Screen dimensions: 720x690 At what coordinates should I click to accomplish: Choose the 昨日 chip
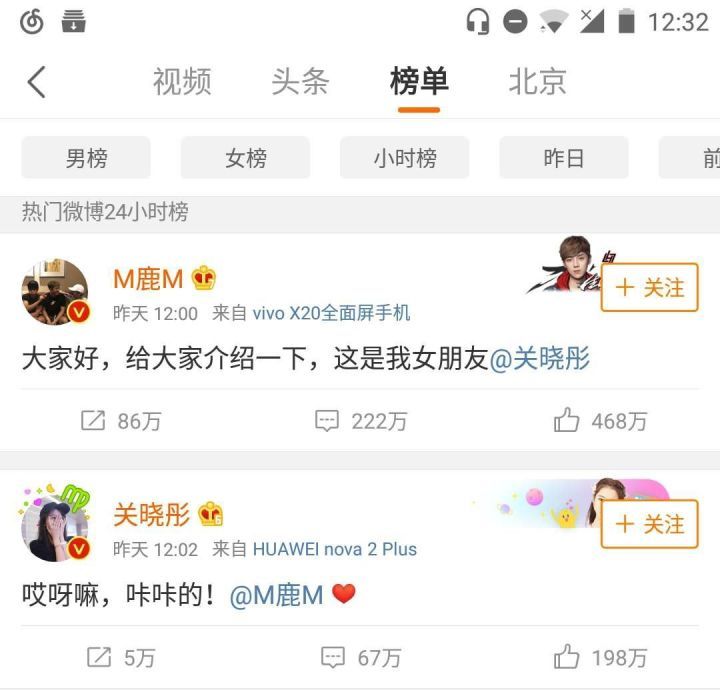(564, 158)
